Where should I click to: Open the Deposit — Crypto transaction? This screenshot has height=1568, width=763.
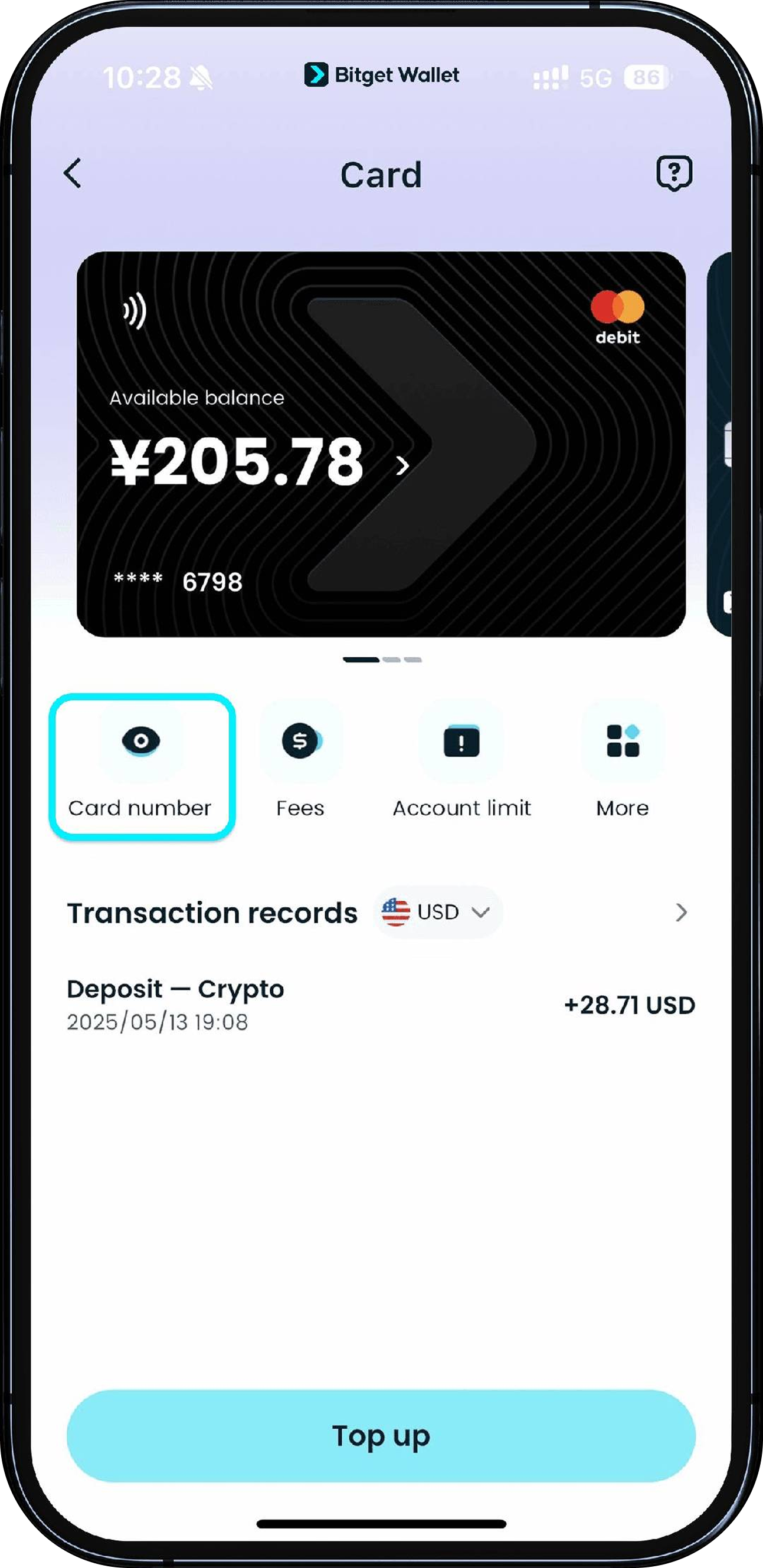tap(381, 1005)
